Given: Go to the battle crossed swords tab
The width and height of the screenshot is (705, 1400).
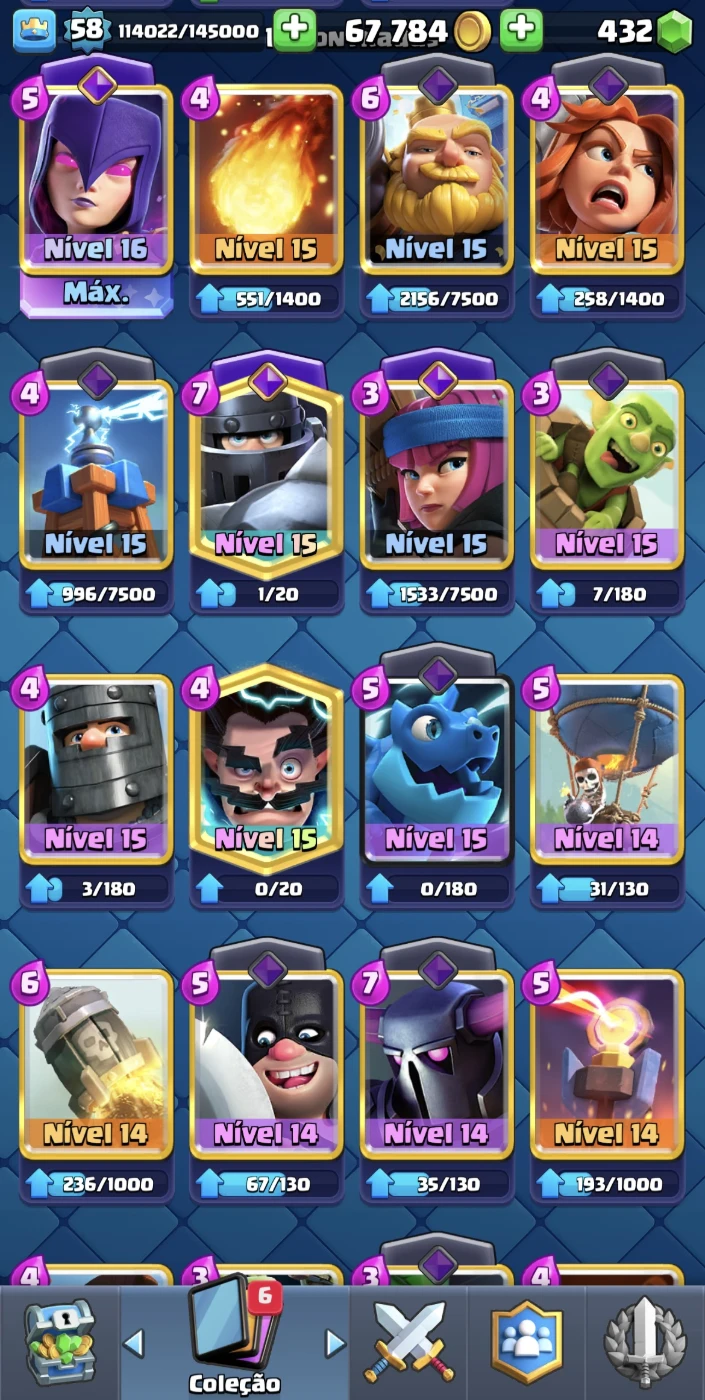Looking at the screenshot, I should (408, 1342).
